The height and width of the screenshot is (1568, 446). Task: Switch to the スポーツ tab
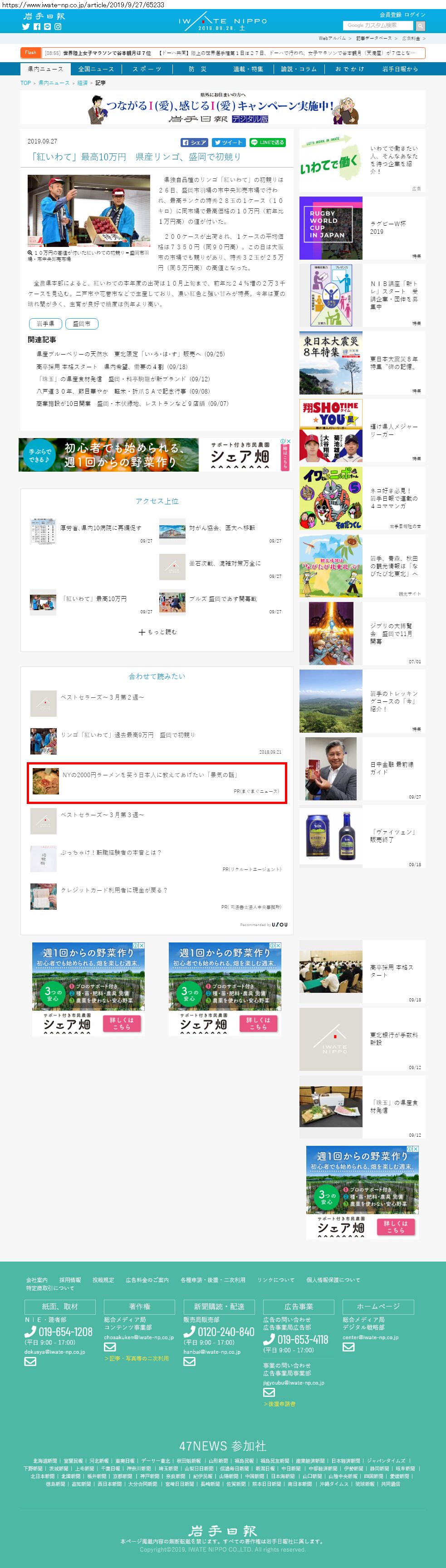click(147, 69)
